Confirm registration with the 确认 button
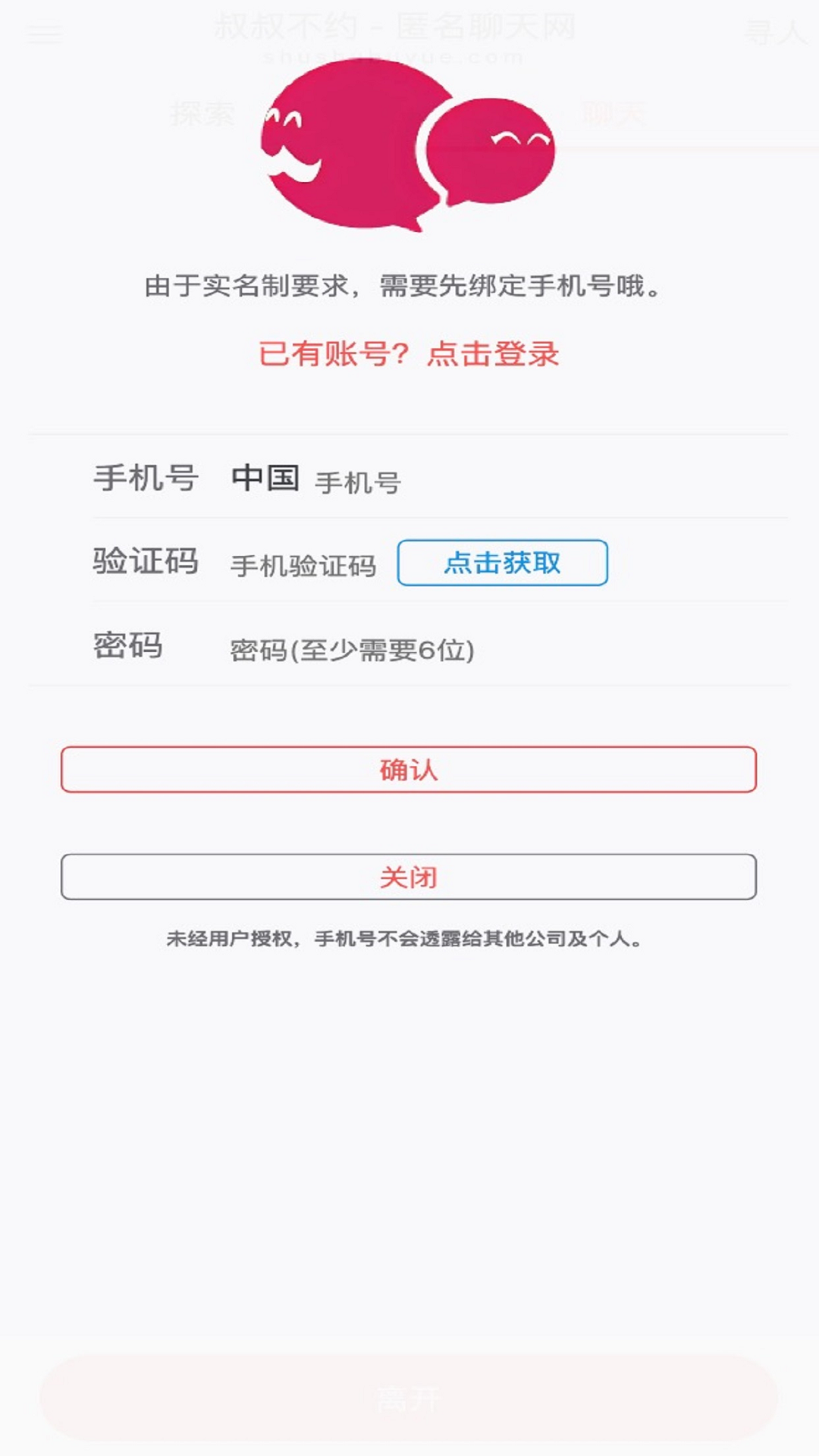The image size is (819, 1456). coord(409,768)
